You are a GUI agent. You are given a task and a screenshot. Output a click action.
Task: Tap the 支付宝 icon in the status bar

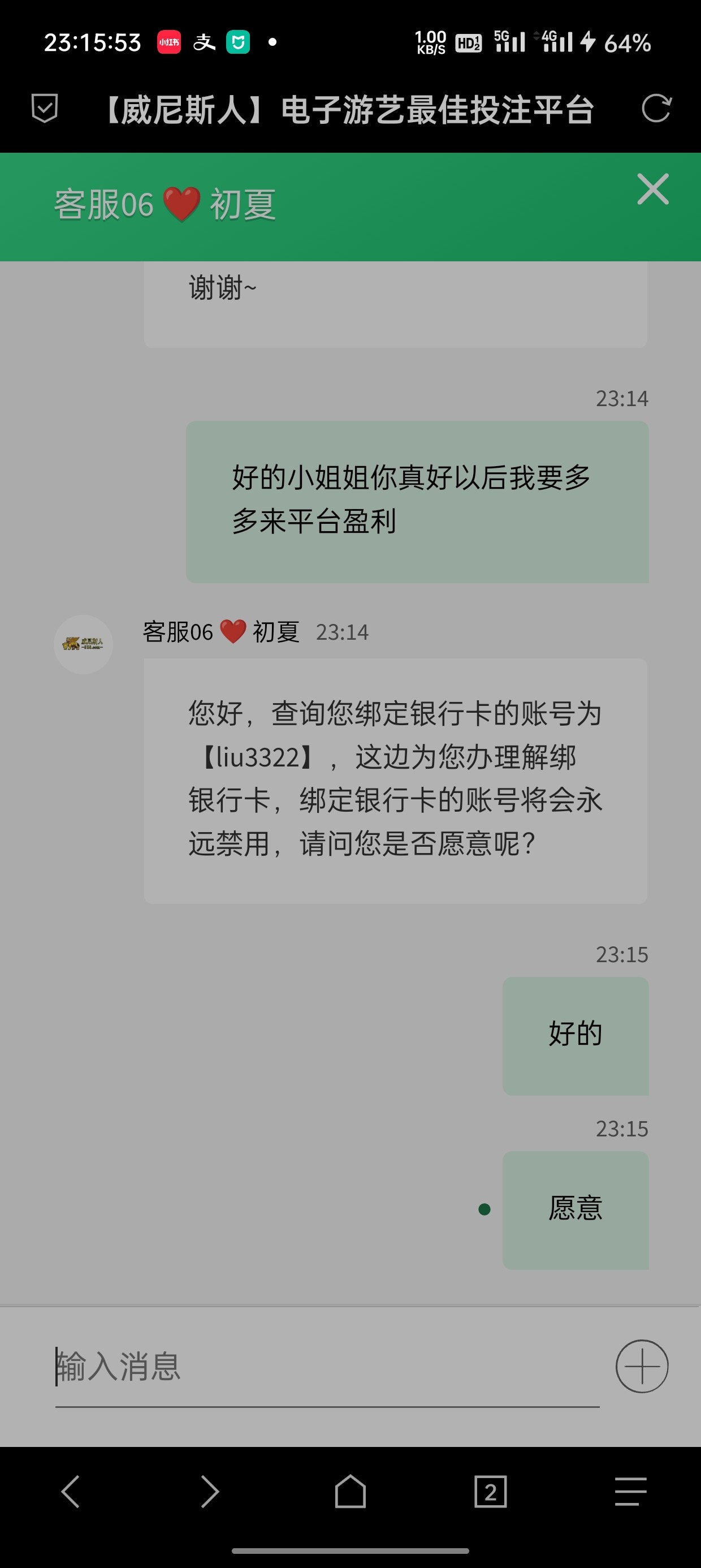coord(205,41)
